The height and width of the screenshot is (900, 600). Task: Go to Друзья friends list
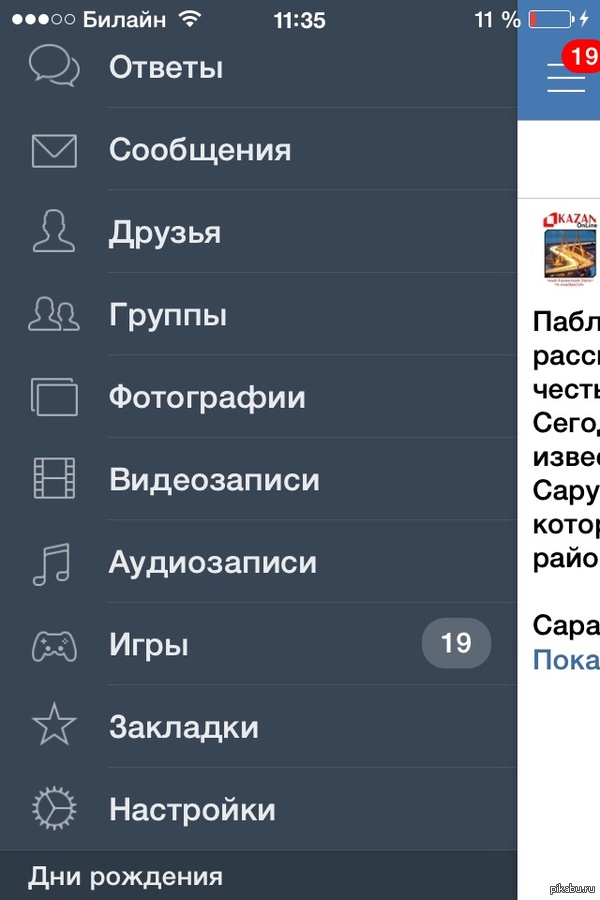pyautogui.click(x=165, y=233)
